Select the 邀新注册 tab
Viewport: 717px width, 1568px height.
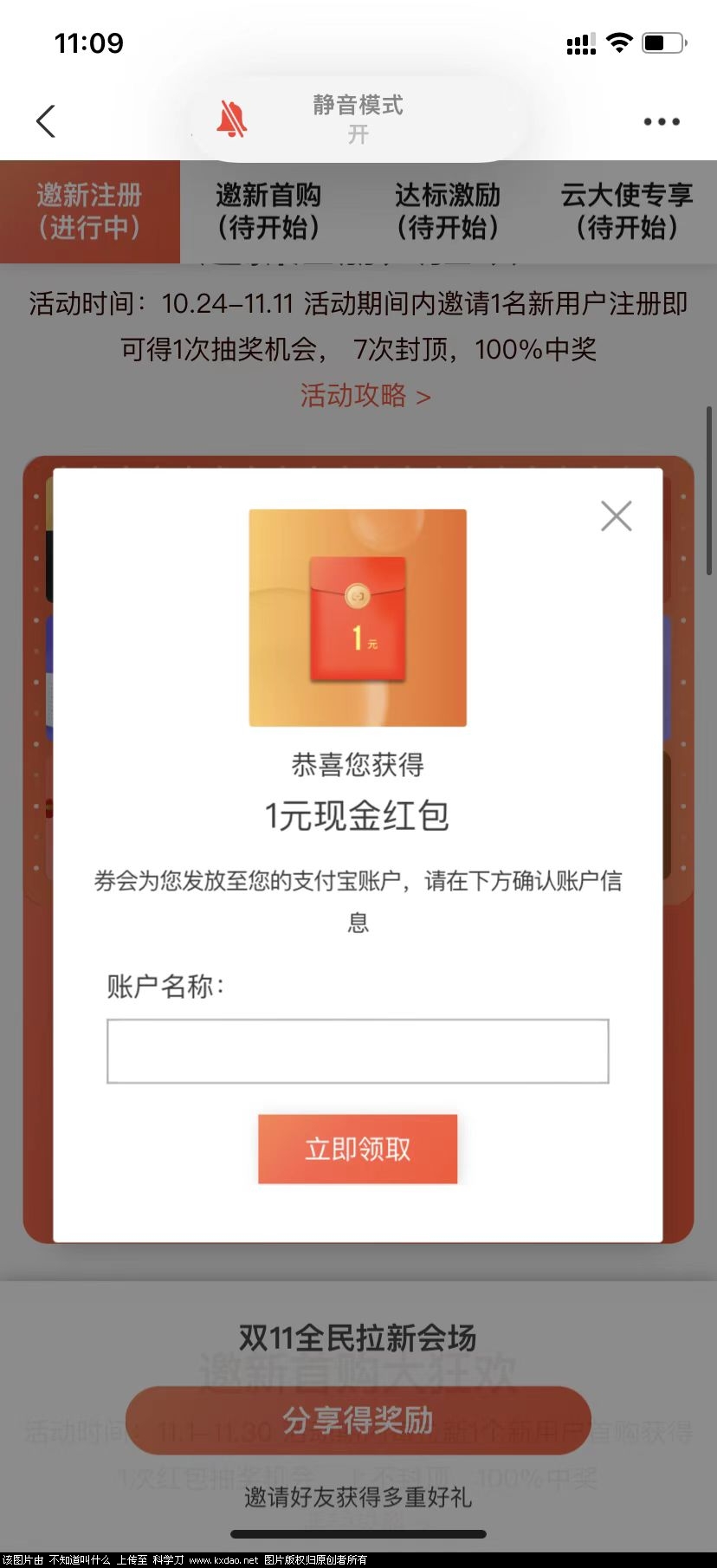[89, 211]
